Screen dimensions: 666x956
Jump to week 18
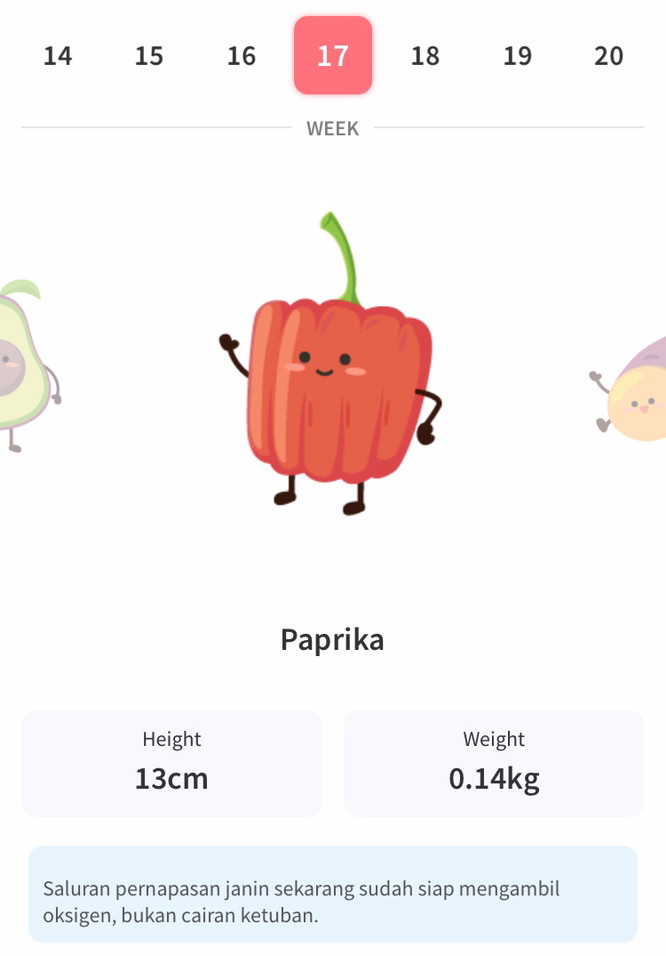(x=425, y=56)
